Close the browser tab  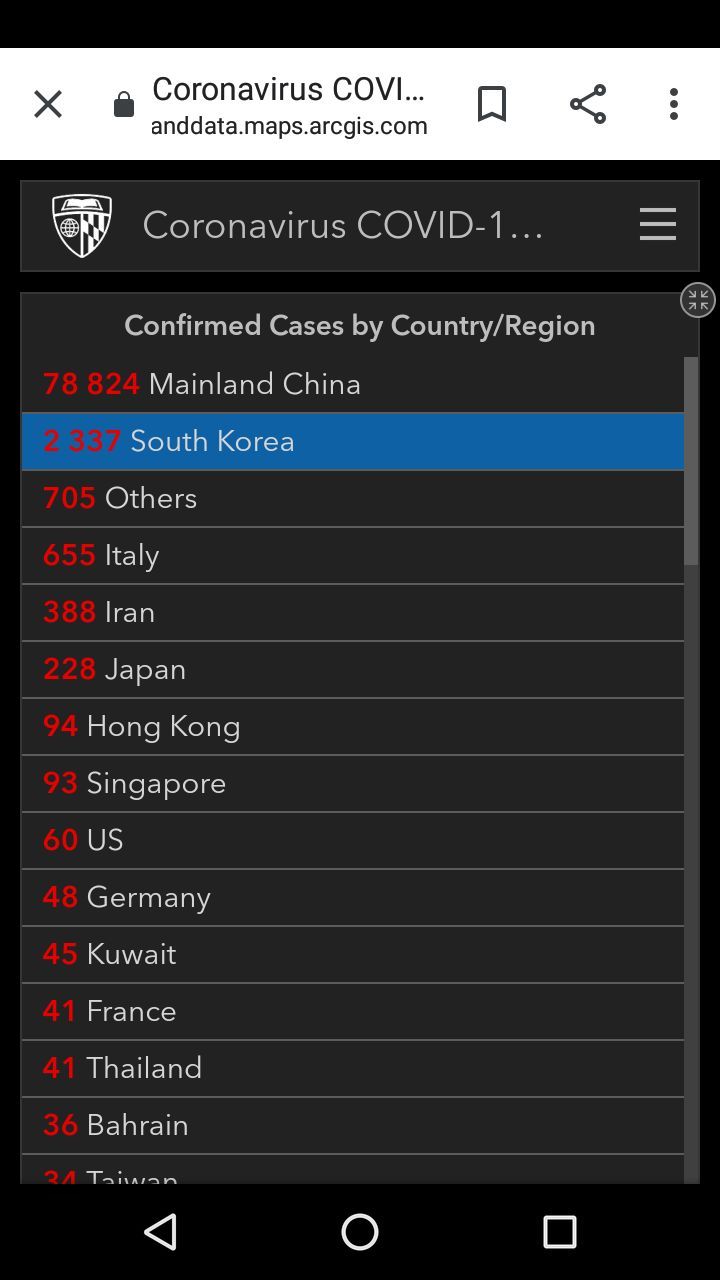tap(48, 104)
